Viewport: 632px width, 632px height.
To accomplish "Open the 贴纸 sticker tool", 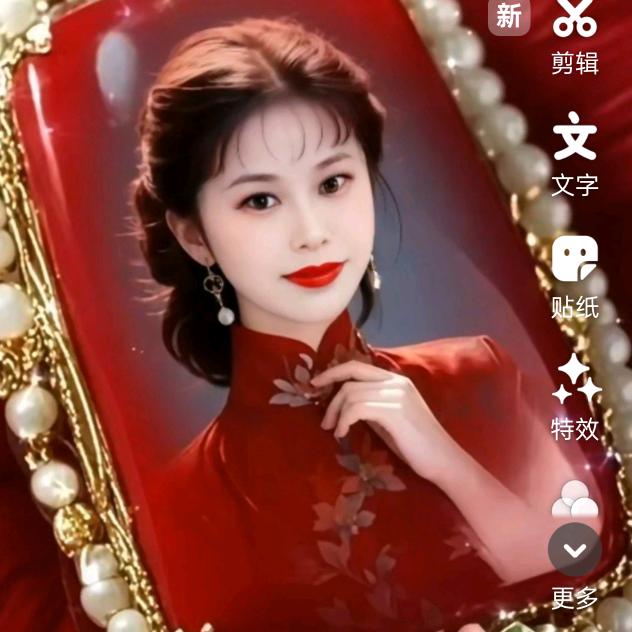I will [x=575, y=278].
